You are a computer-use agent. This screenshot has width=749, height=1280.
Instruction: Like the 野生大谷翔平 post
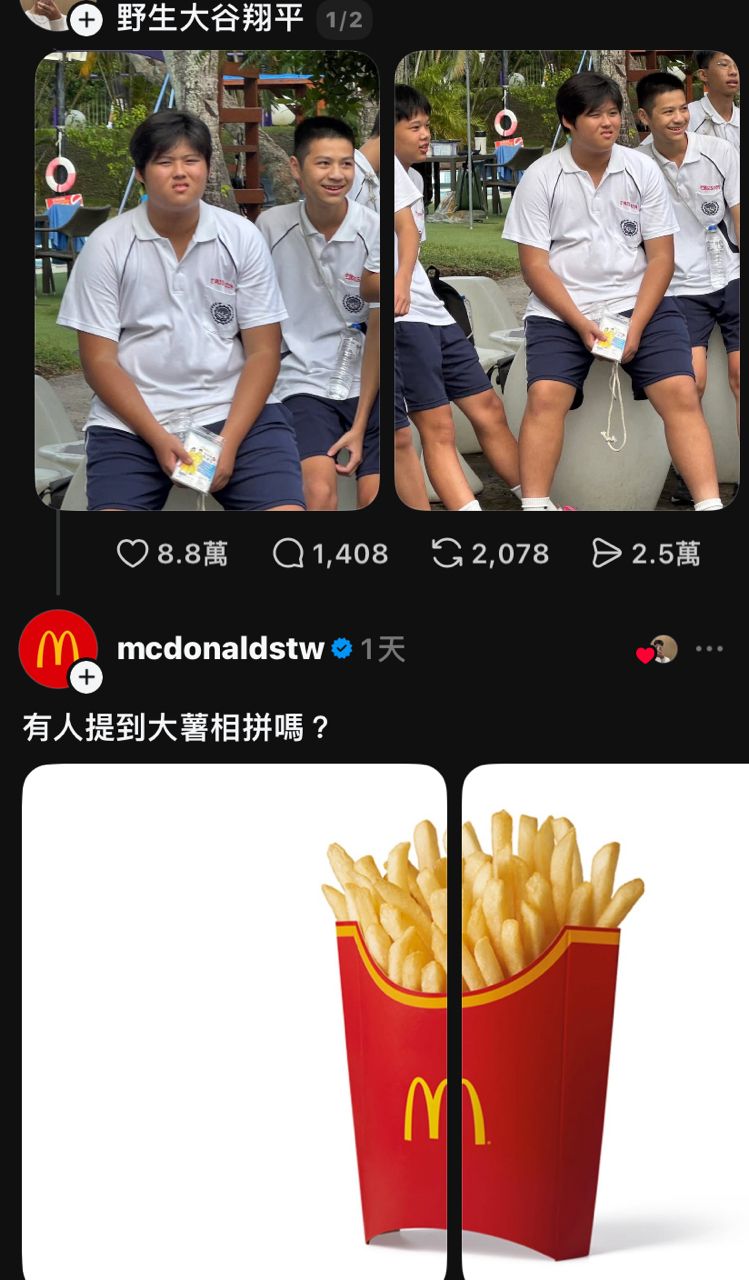point(133,553)
